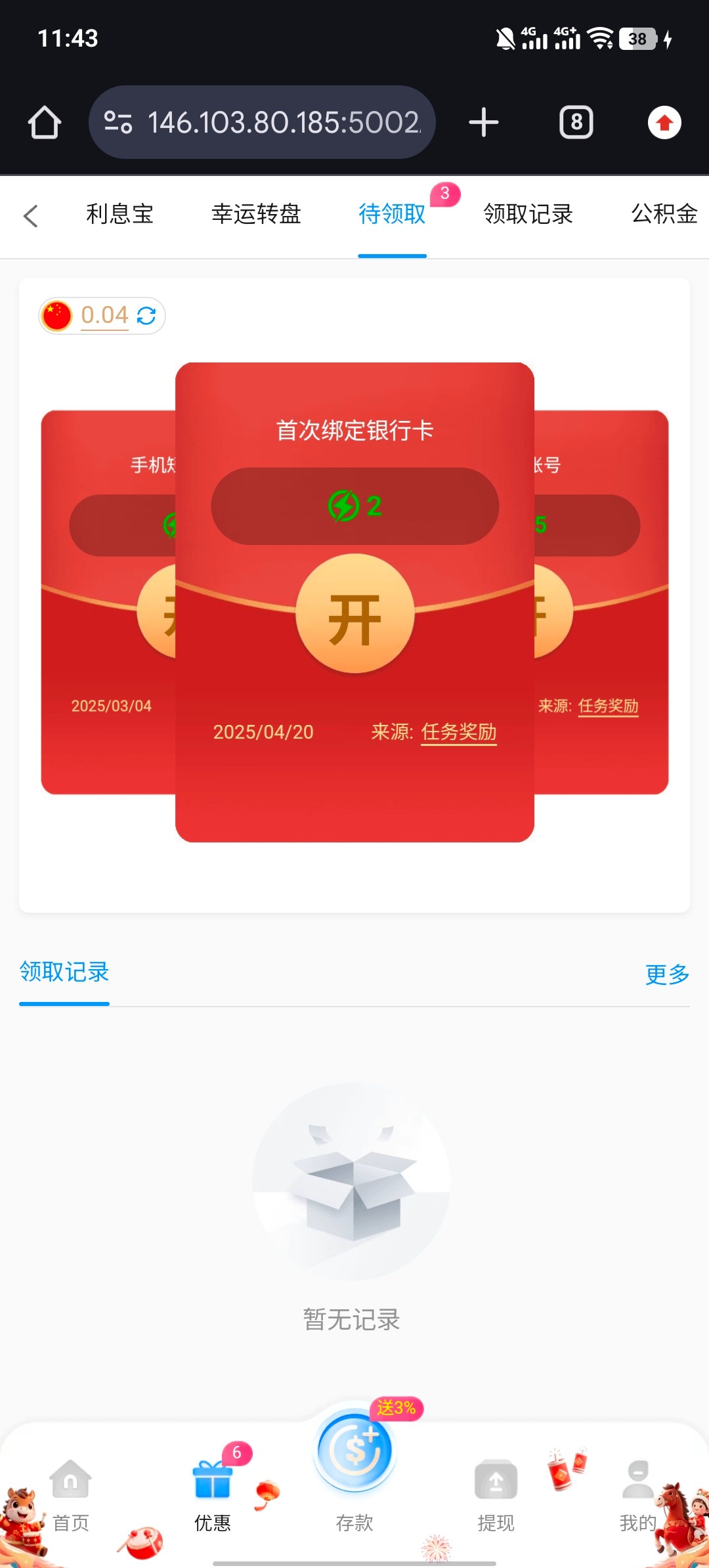Open the browser tab switcher
The width and height of the screenshot is (709, 1568).
576,122
